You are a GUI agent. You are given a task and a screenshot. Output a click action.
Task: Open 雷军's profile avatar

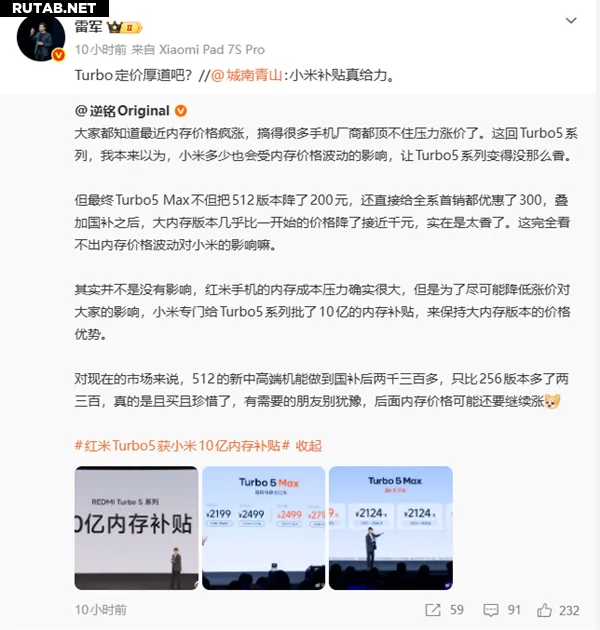39,38
